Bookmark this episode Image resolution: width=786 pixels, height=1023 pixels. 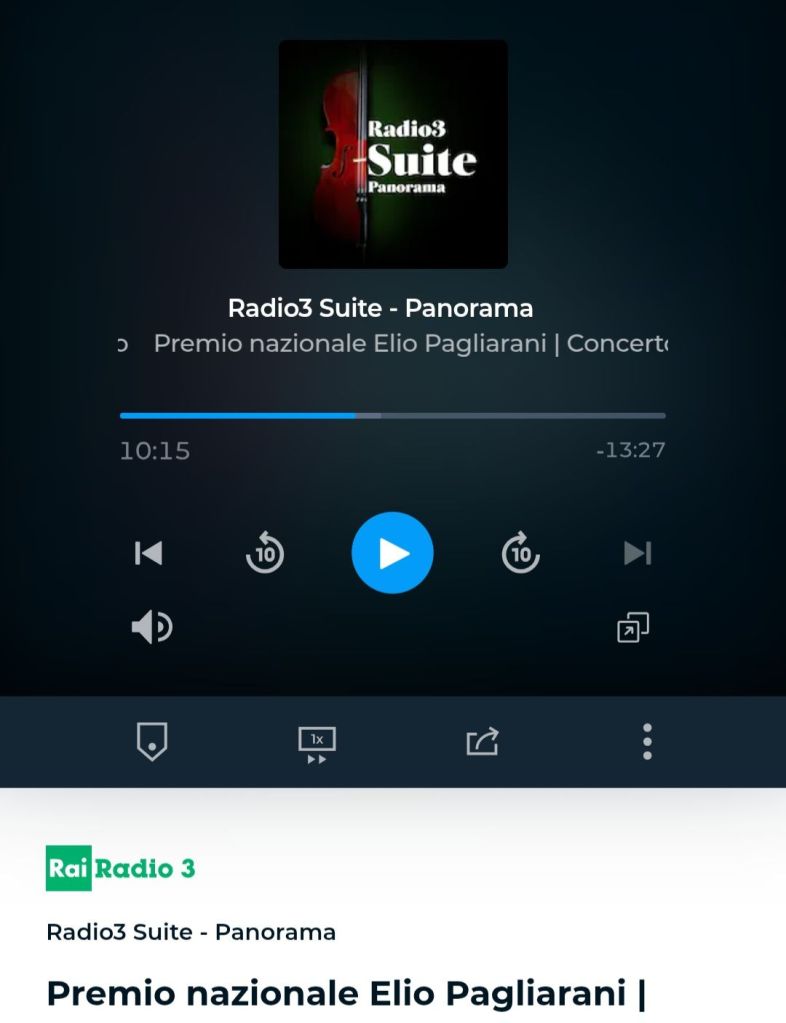(x=151, y=742)
